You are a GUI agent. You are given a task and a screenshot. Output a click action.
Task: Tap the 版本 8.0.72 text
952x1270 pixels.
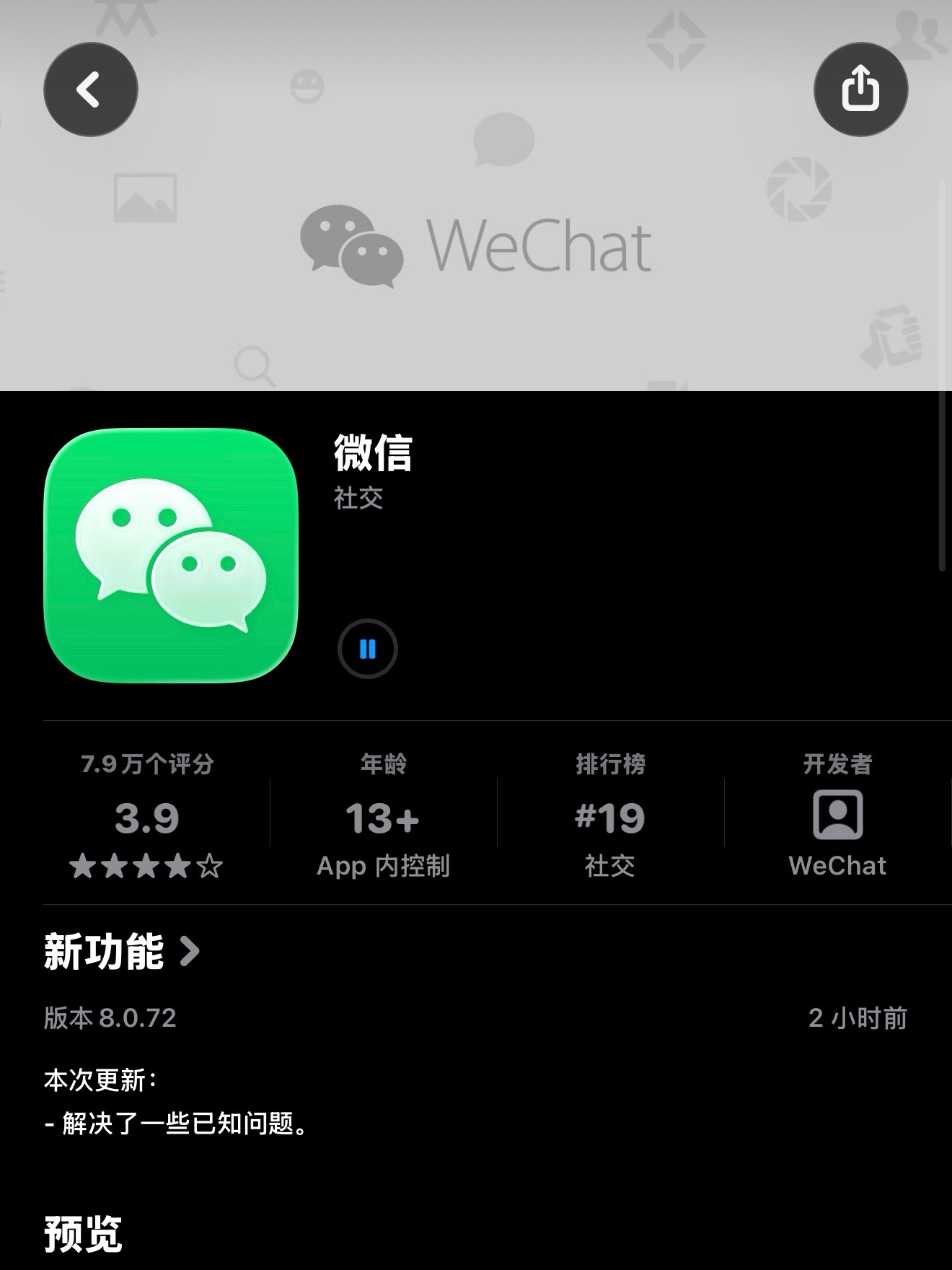pyautogui.click(x=110, y=1019)
